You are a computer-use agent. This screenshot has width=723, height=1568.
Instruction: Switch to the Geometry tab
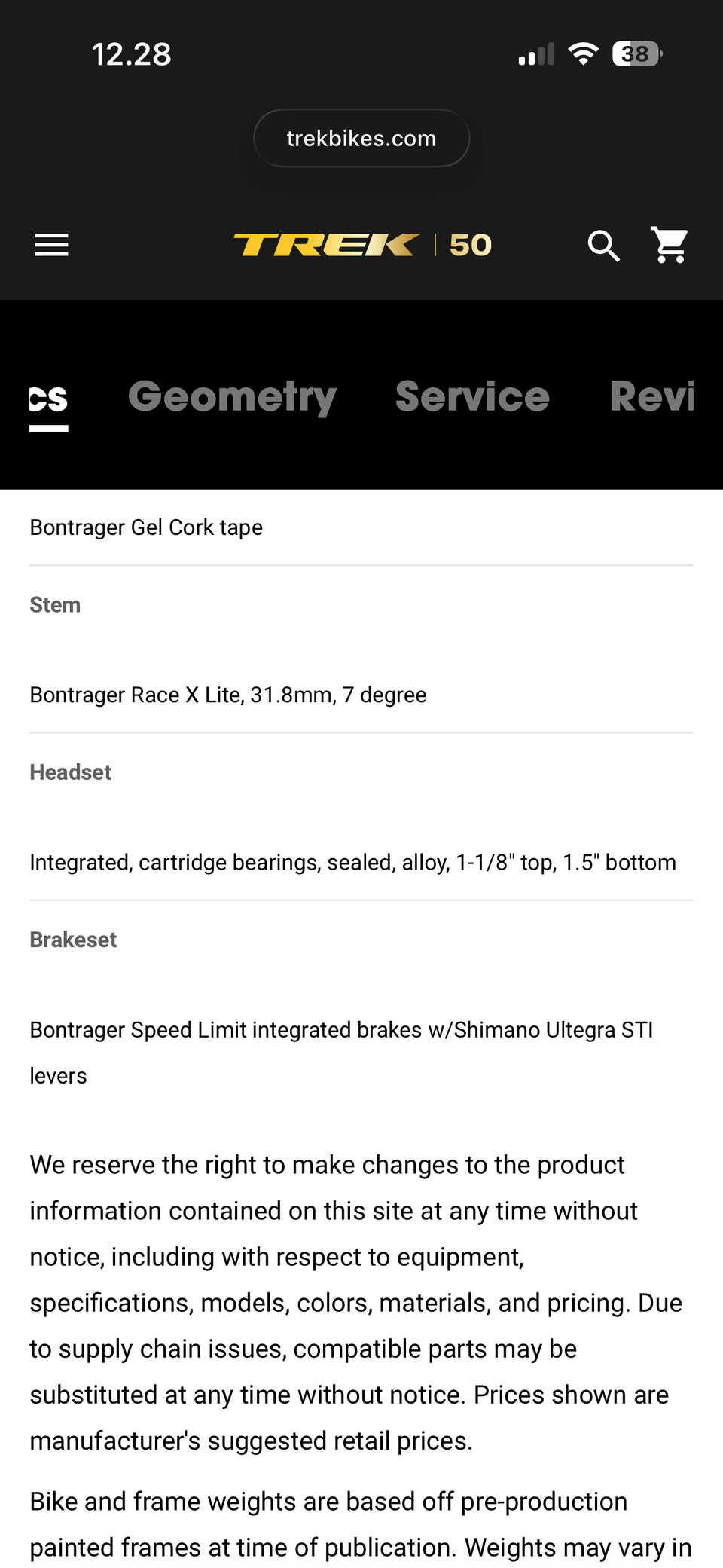click(x=232, y=396)
